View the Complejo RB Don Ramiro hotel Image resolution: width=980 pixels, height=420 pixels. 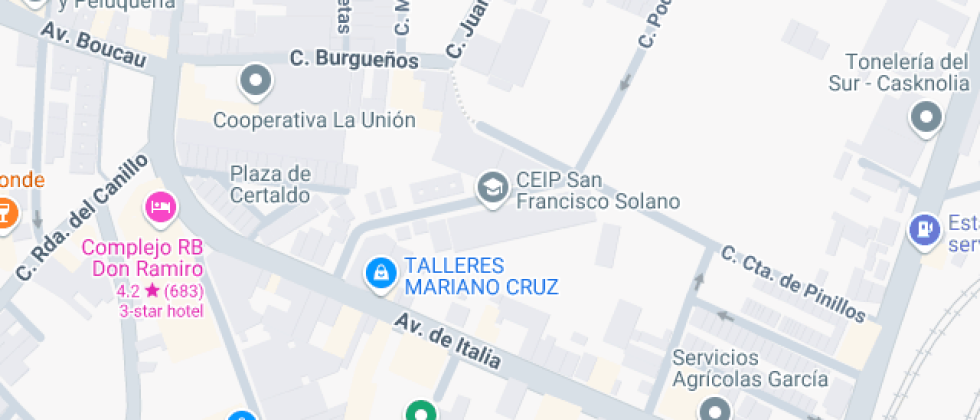pyautogui.click(x=160, y=208)
